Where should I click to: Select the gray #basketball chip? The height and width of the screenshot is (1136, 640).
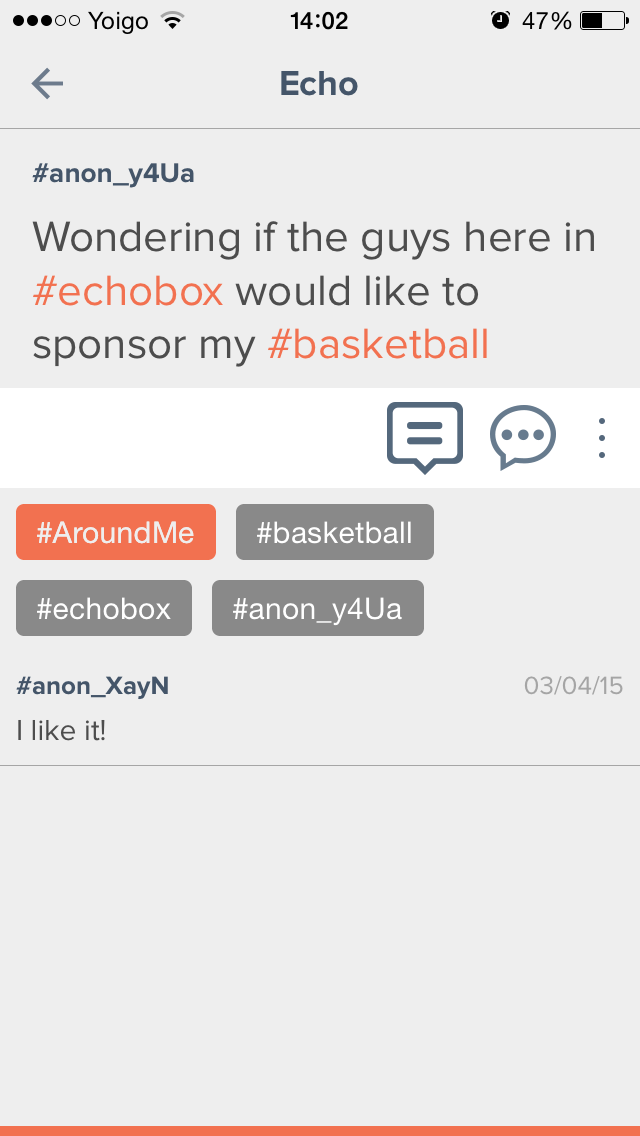335,532
